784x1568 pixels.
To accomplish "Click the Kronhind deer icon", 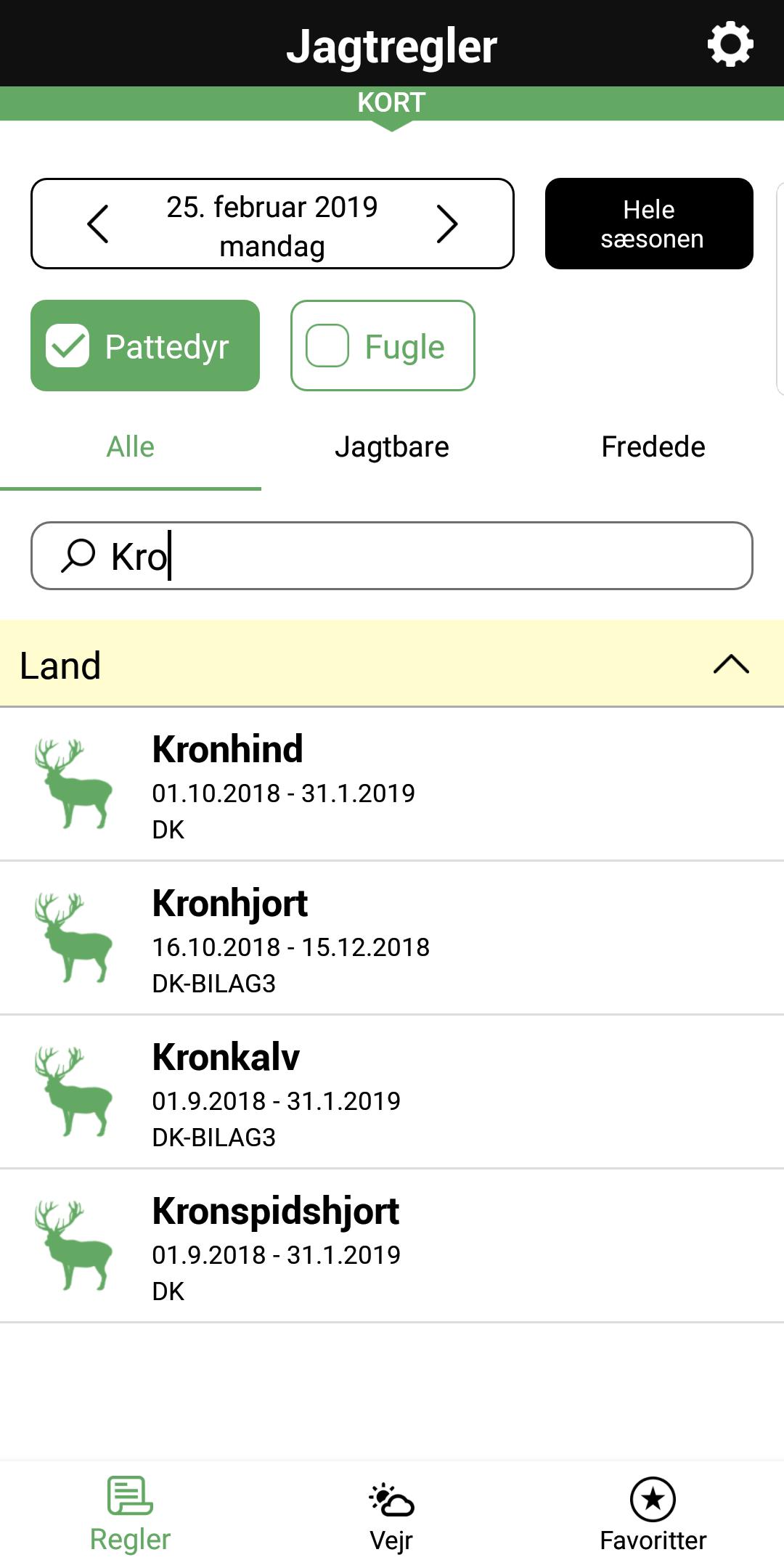I will coord(75,786).
